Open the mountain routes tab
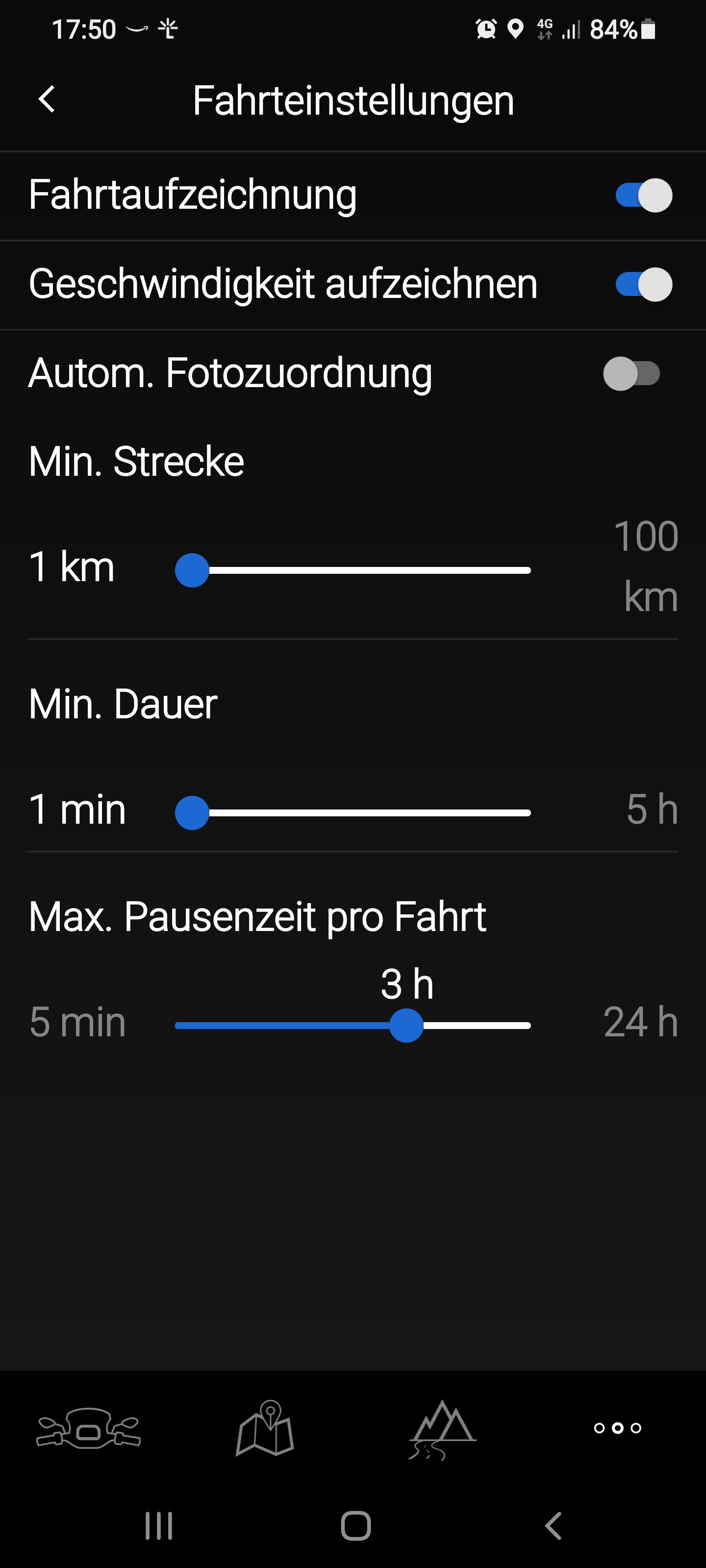The width and height of the screenshot is (706, 1568). [442, 1428]
